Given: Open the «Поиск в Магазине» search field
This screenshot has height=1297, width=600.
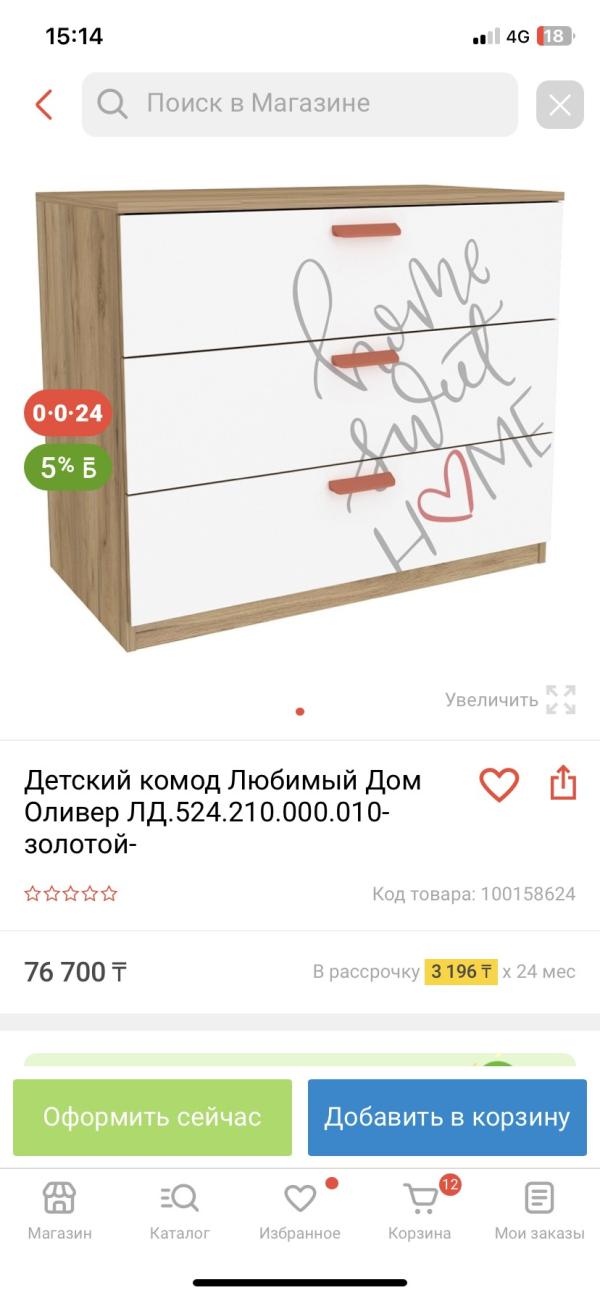Looking at the screenshot, I should [300, 104].
